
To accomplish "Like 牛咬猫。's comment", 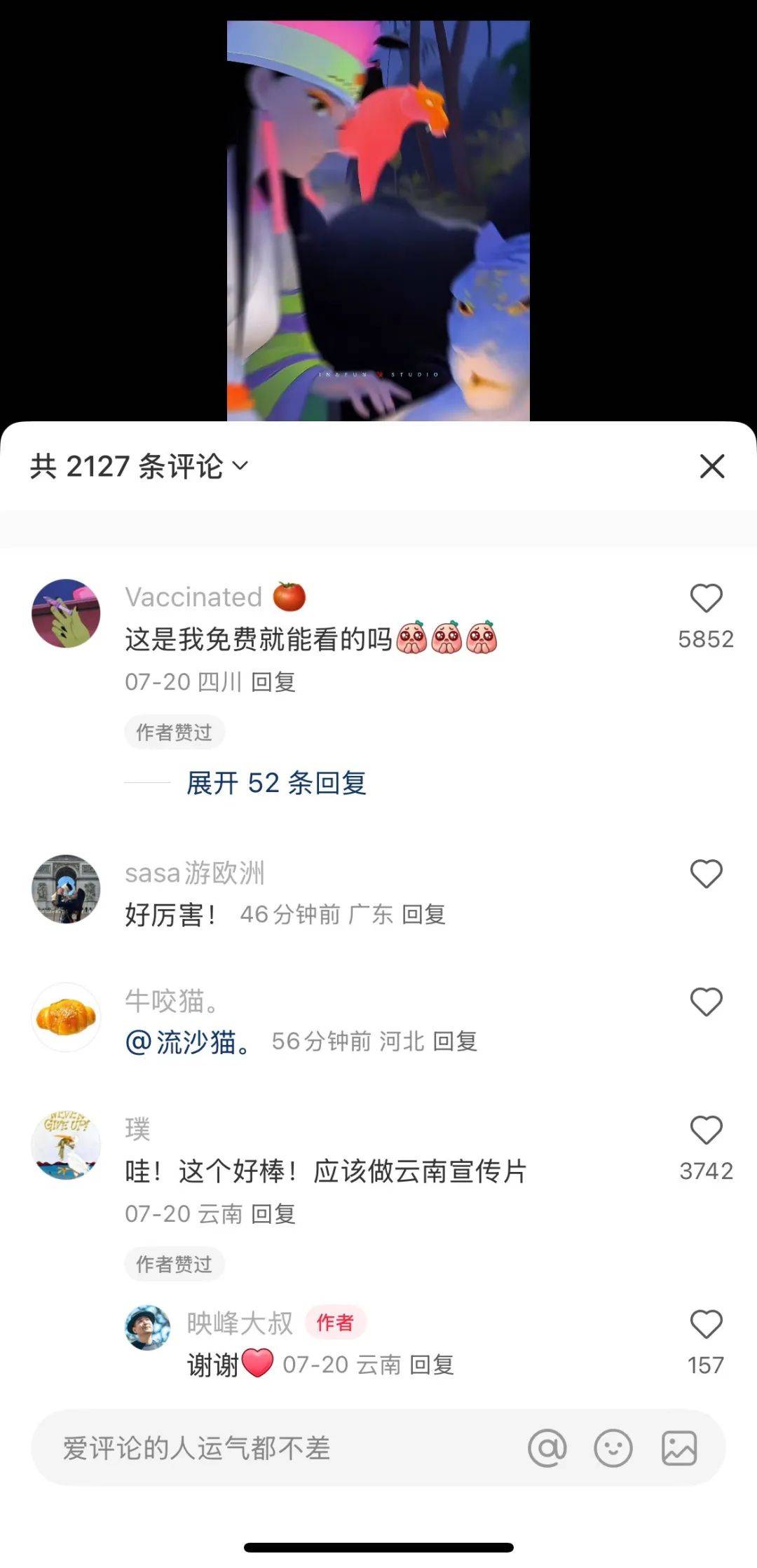I will 706,1002.
